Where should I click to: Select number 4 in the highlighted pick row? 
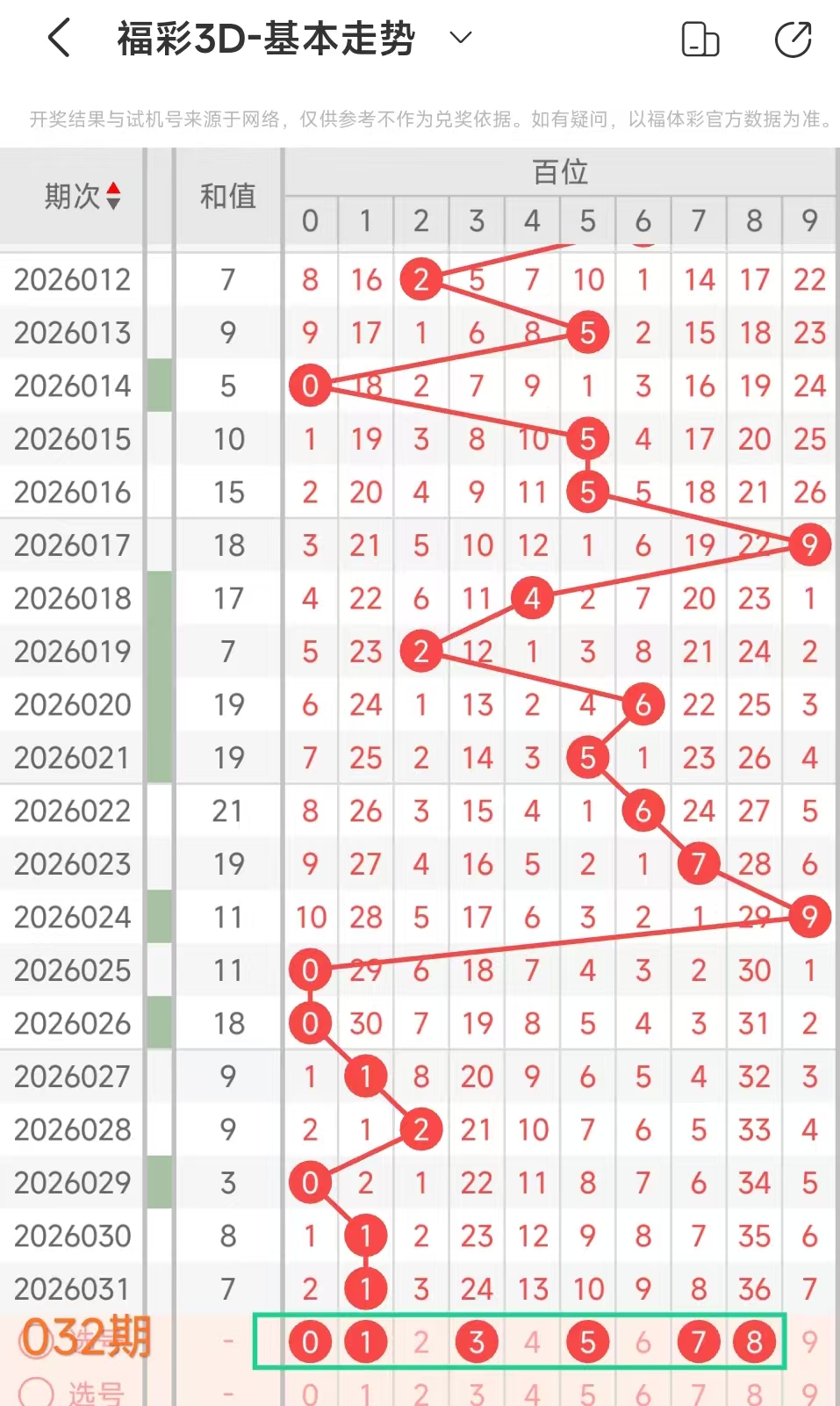pyautogui.click(x=532, y=1342)
